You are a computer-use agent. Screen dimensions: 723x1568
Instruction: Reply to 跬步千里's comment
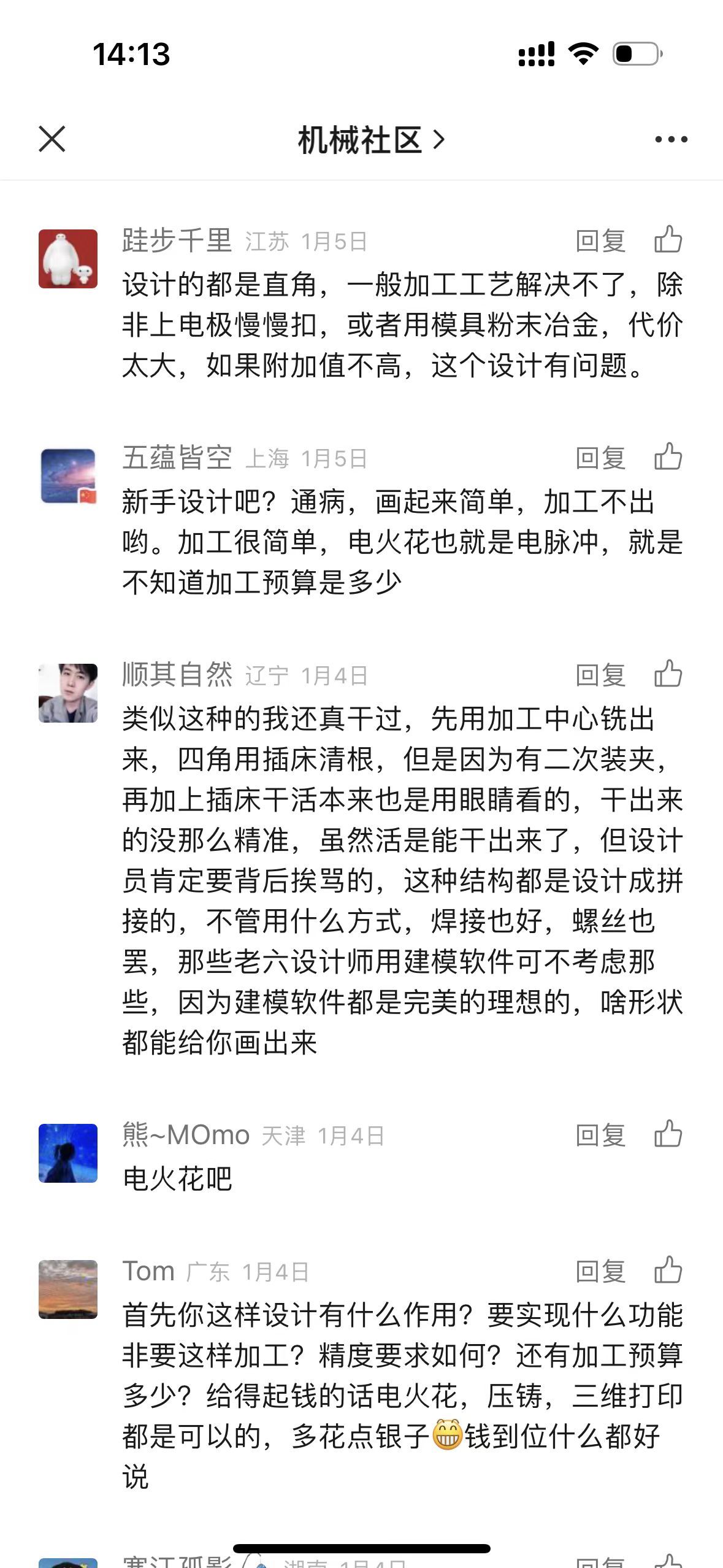point(600,240)
